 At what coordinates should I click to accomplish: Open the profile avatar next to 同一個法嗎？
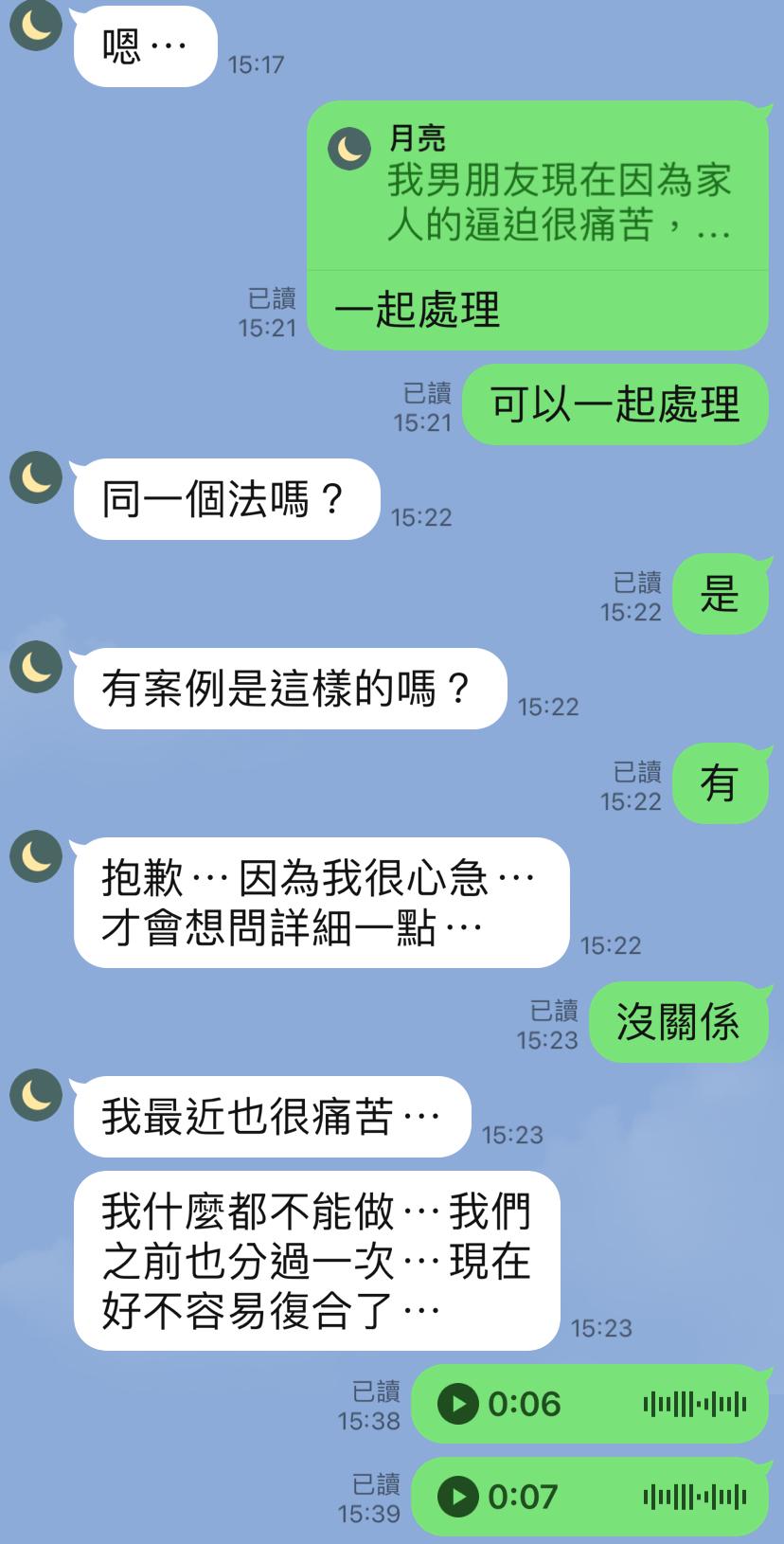click(36, 477)
